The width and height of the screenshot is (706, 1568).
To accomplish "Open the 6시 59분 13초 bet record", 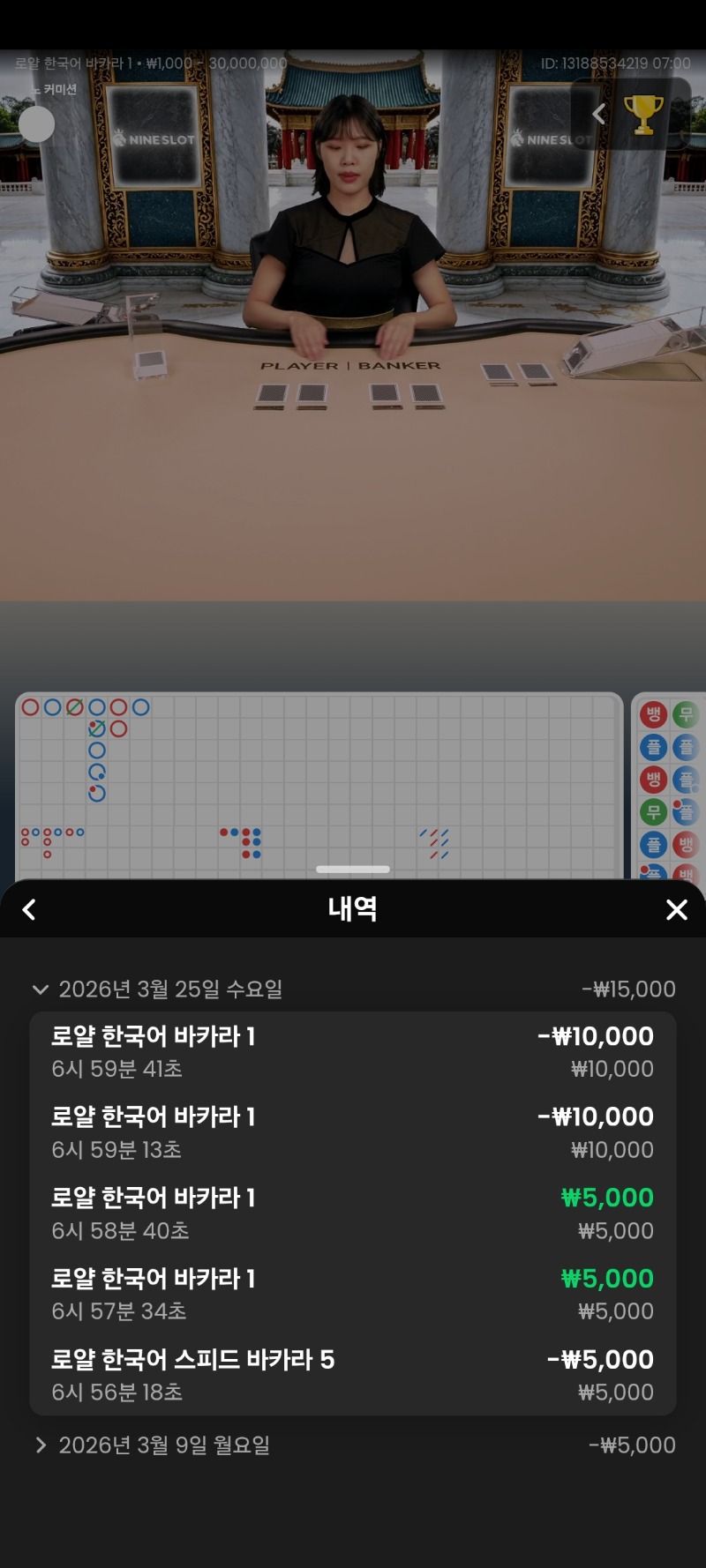I will [352, 1132].
